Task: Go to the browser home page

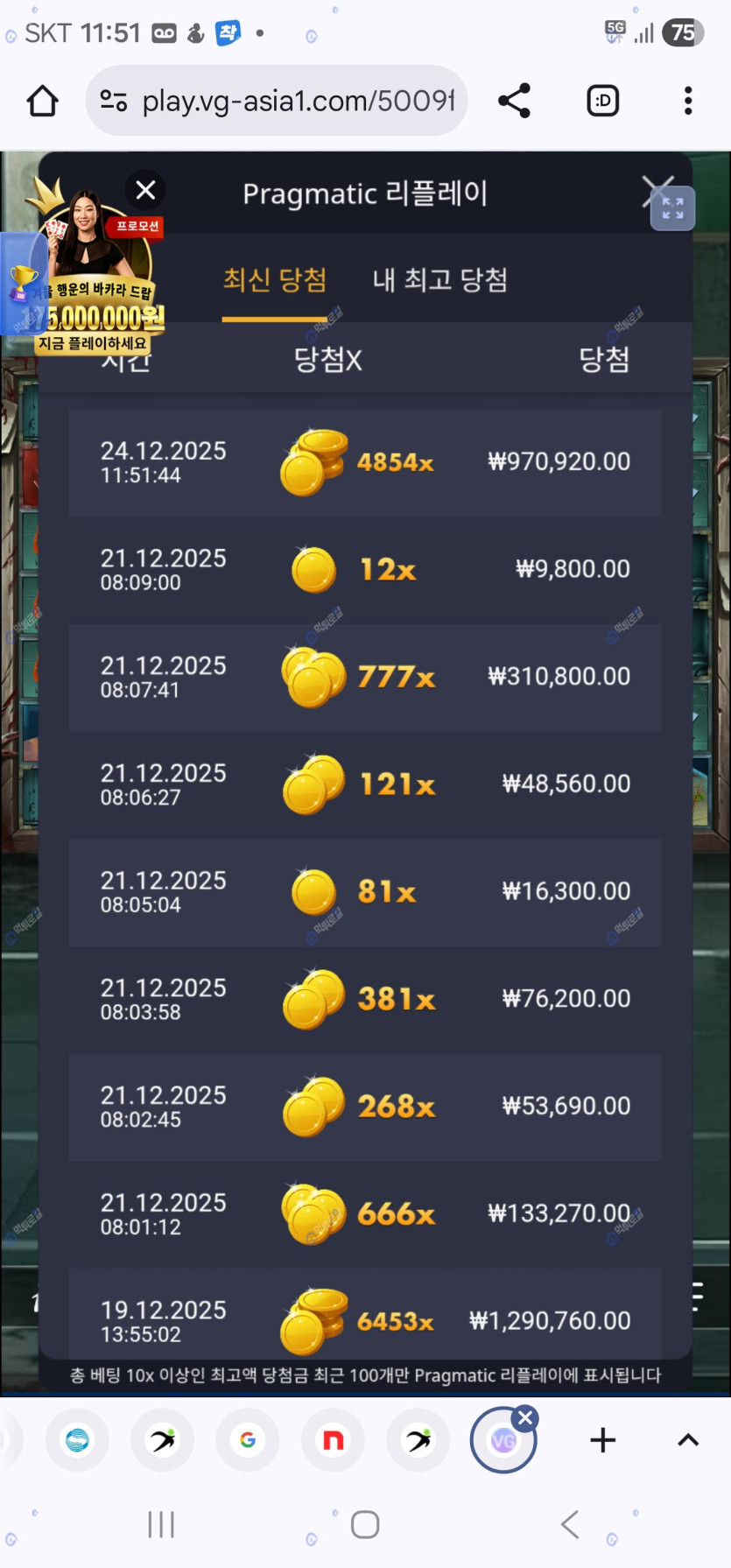Action: tap(42, 102)
